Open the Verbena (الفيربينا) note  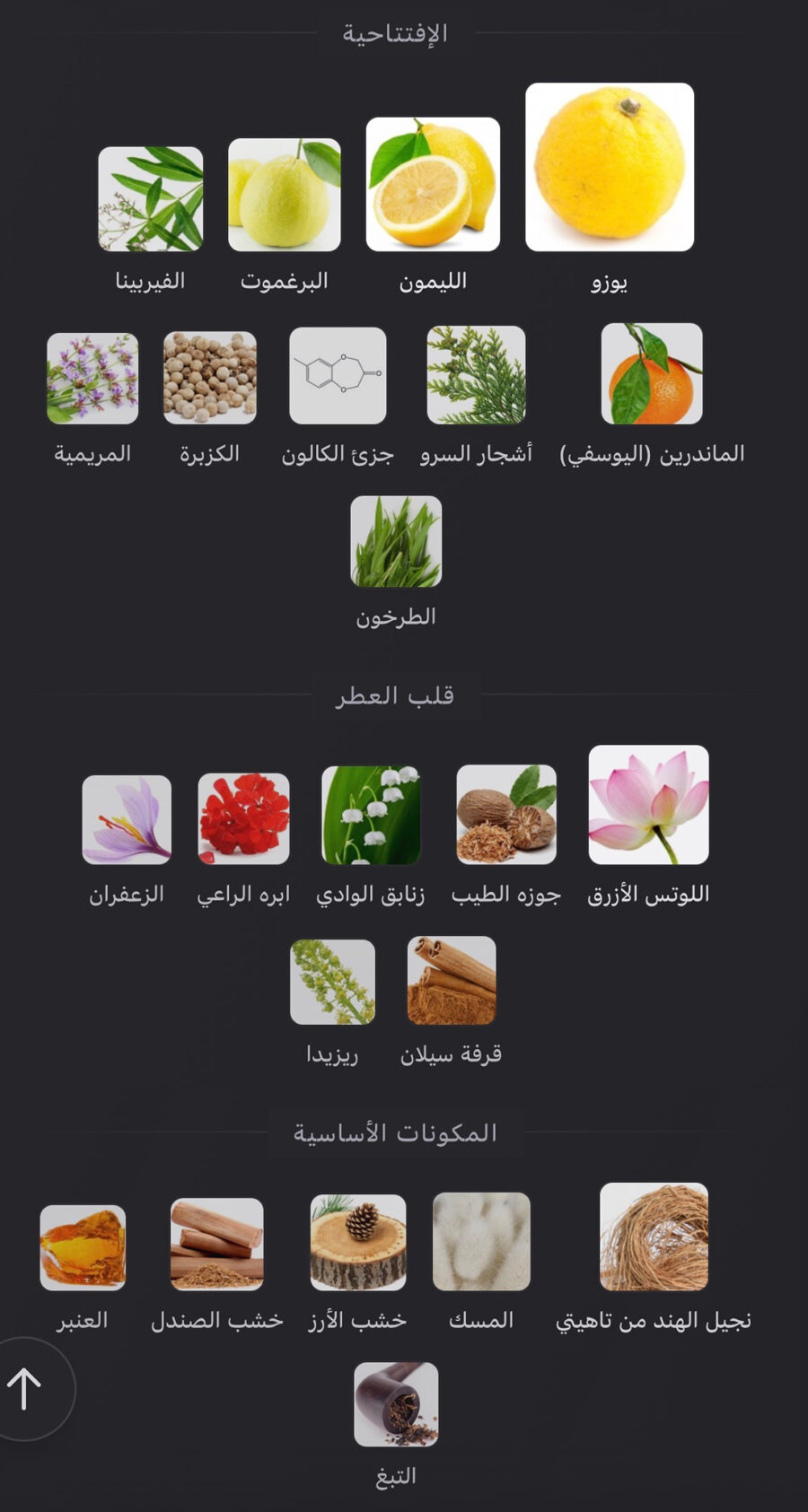tap(151, 199)
